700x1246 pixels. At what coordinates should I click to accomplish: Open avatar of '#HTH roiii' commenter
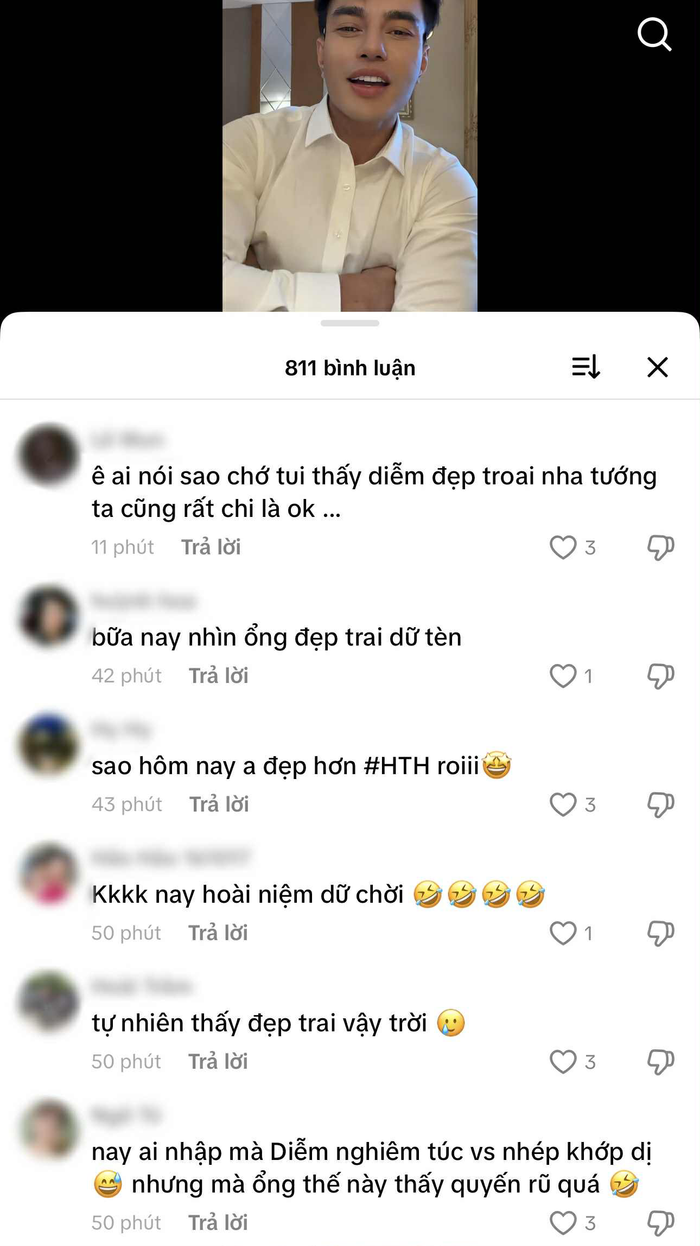click(x=48, y=744)
